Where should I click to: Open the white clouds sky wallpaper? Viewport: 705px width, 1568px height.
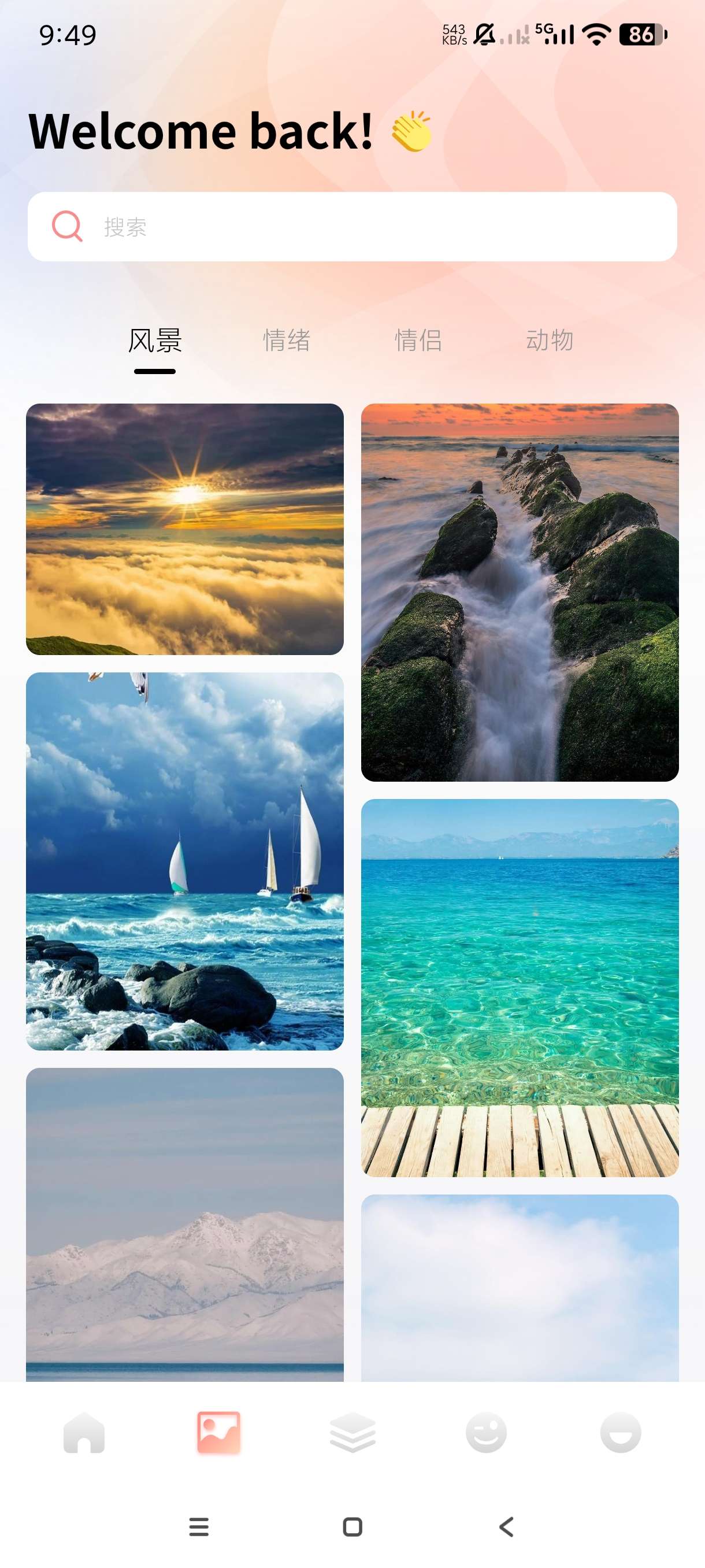coord(520,1287)
